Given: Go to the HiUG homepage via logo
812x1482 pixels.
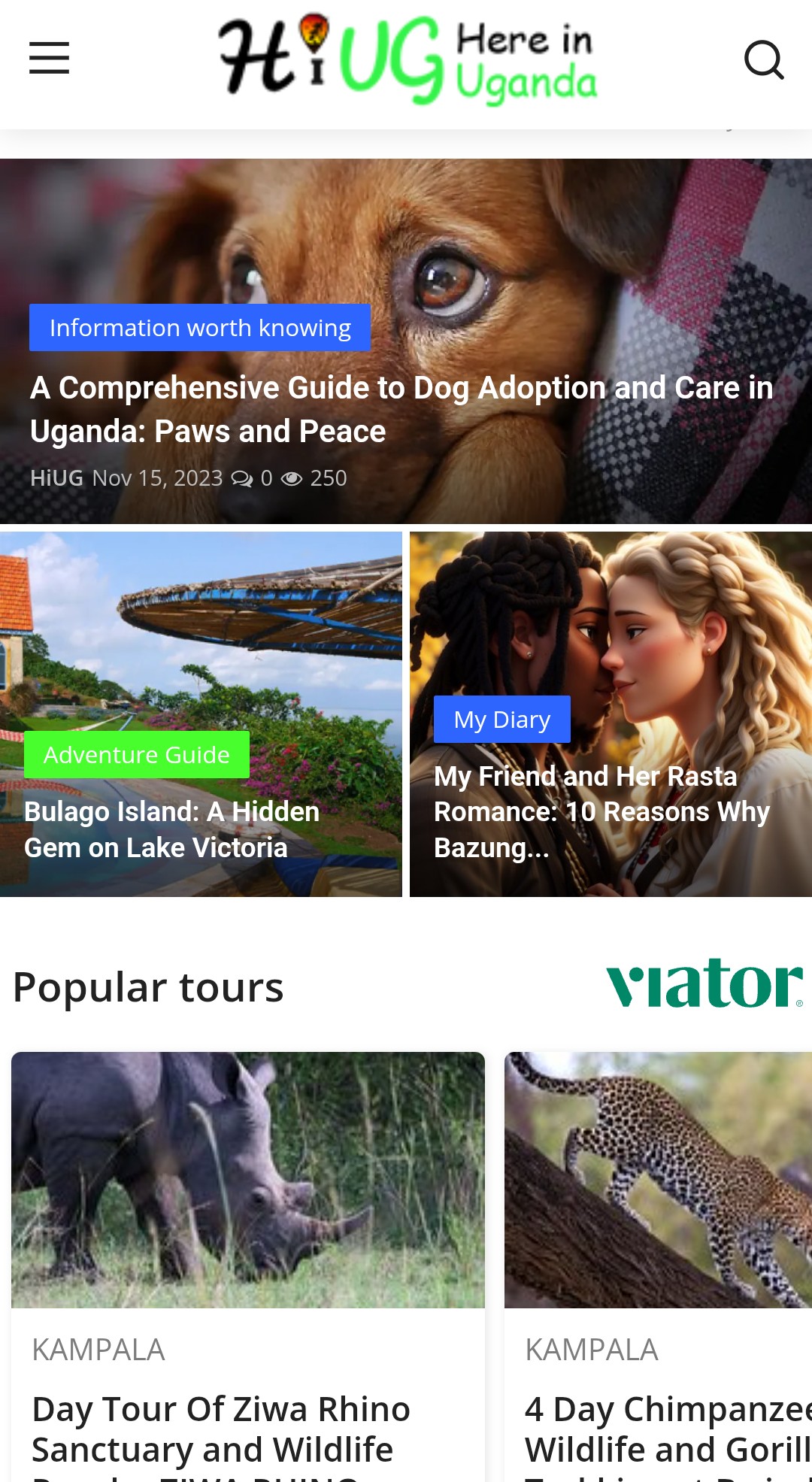Looking at the screenshot, I should click(x=408, y=60).
